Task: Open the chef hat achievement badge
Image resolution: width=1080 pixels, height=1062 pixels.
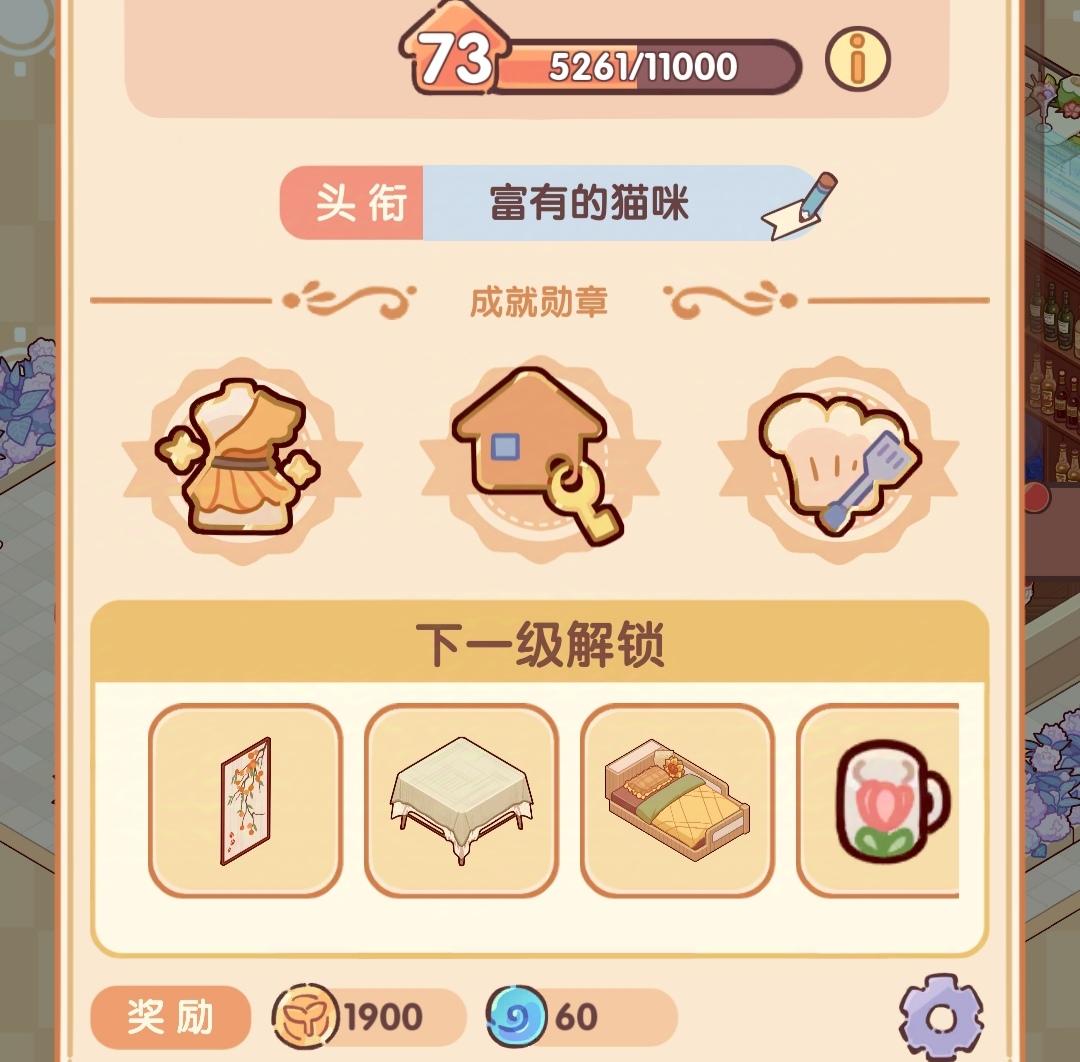Action: (x=838, y=459)
